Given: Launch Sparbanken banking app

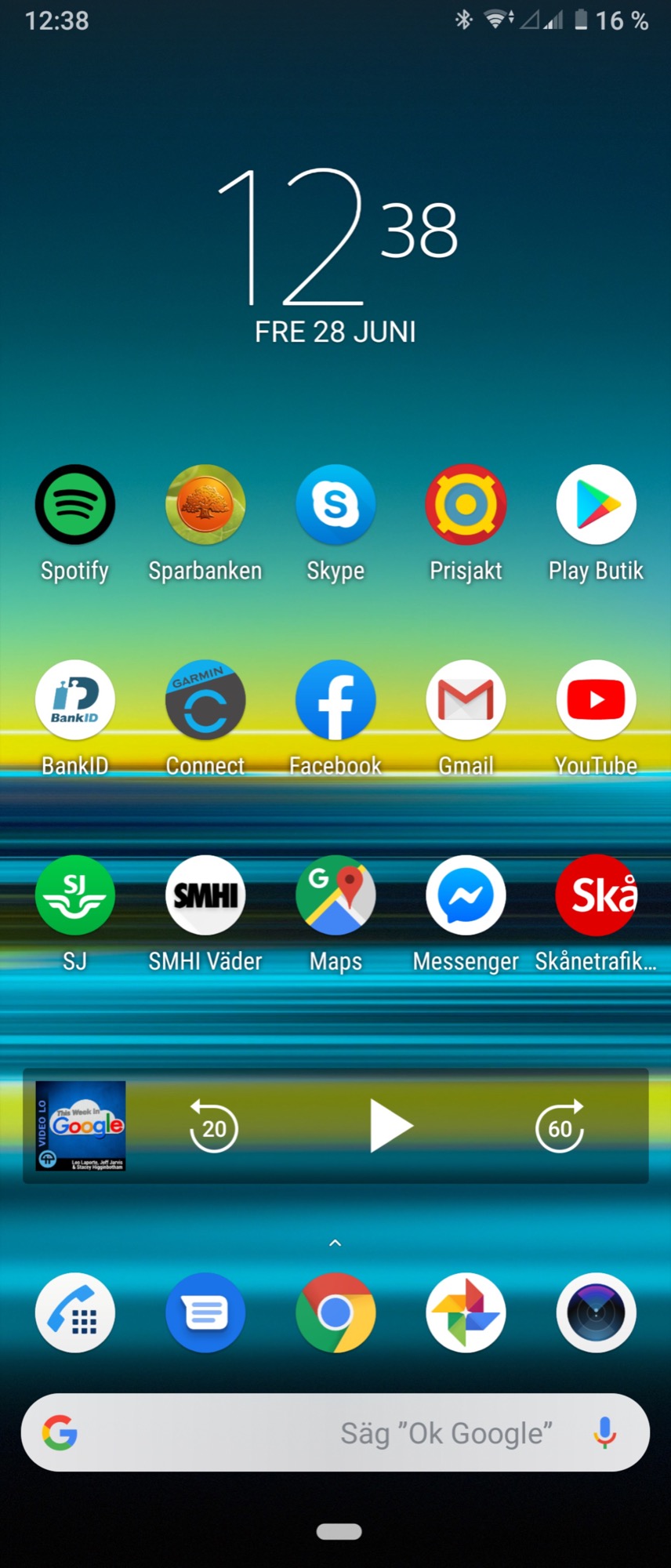Looking at the screenshot, I should pos(205,504).
